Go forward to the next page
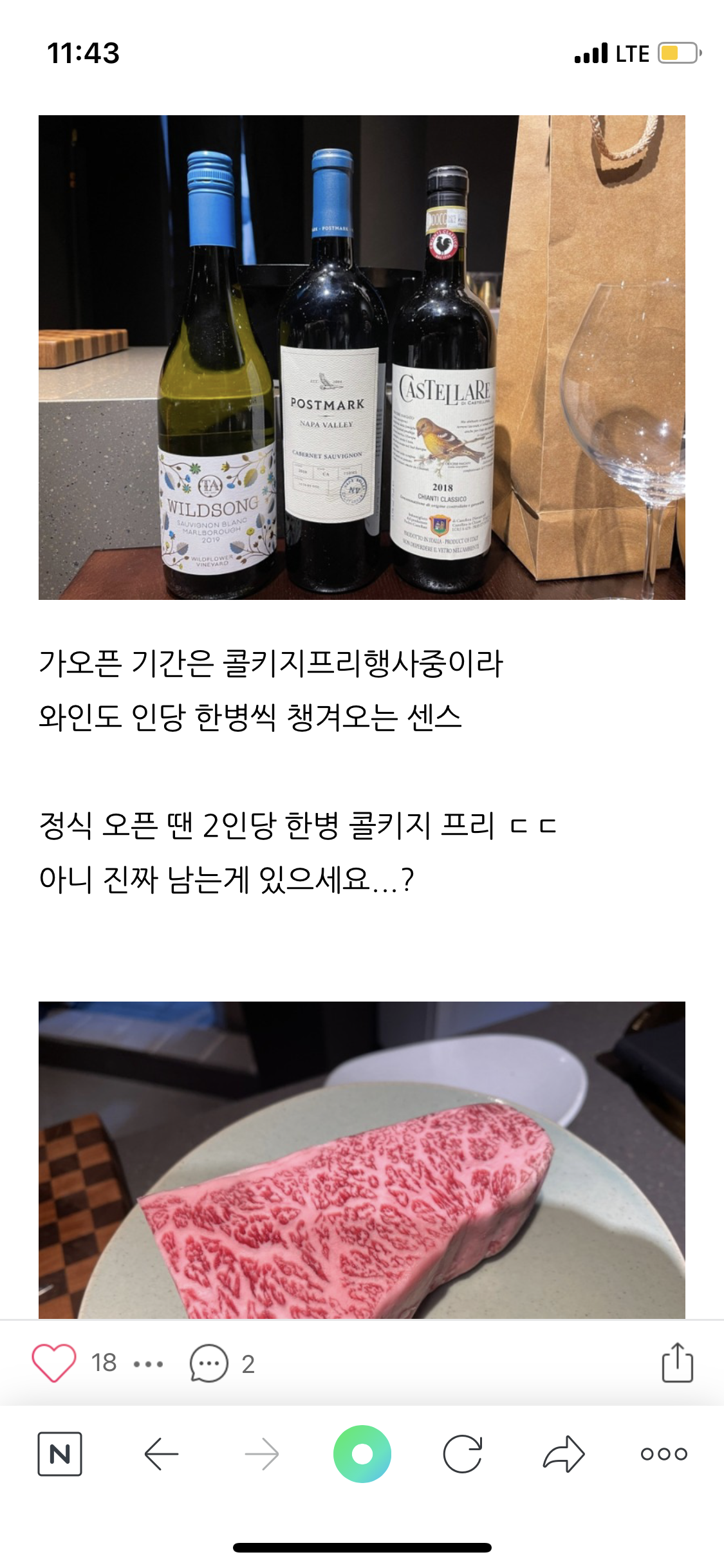Image resolution: width=724 pixels, height=1568 pixels. click(262, 1454)
